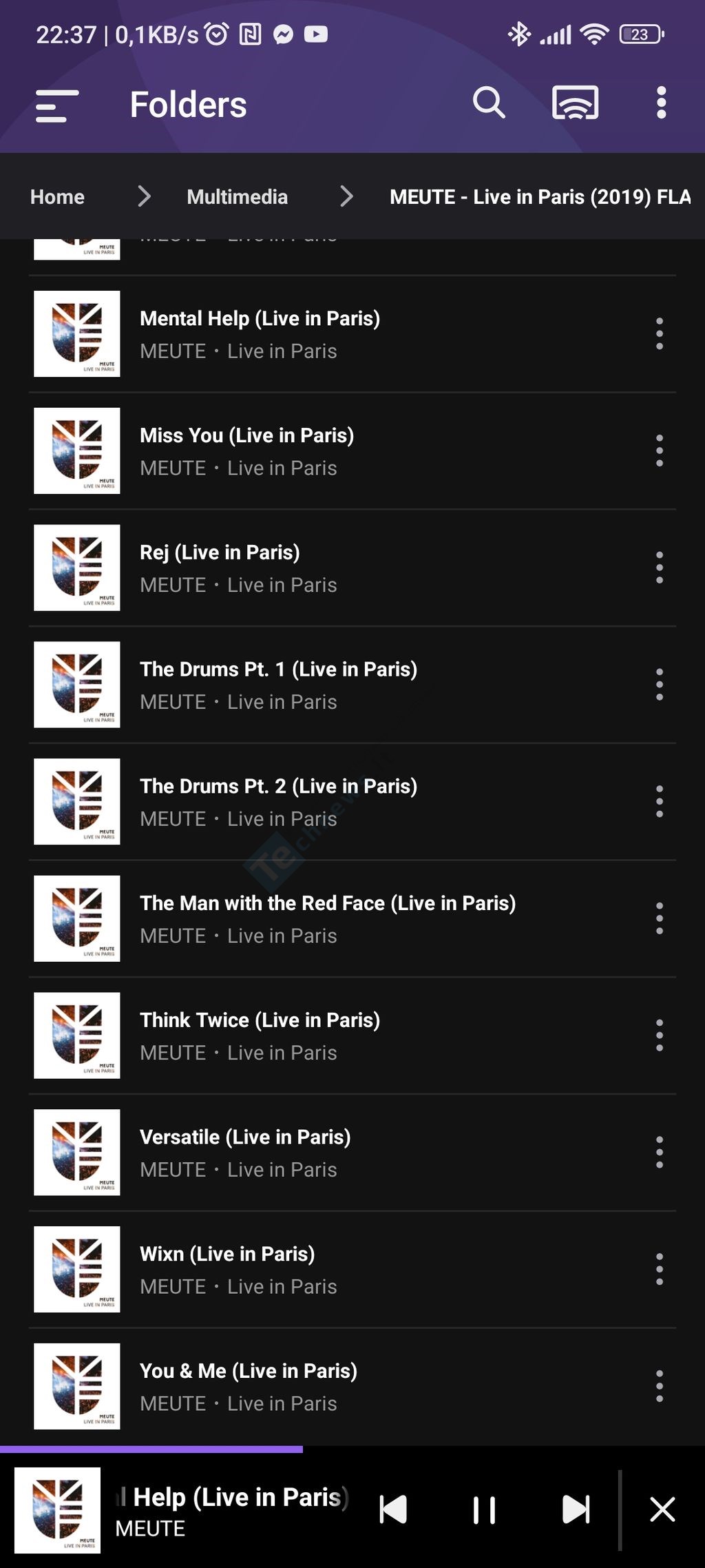Go to Home in the breadcrumb
Viewport: 705px width, 1568px height.
(x=57, y=197)
